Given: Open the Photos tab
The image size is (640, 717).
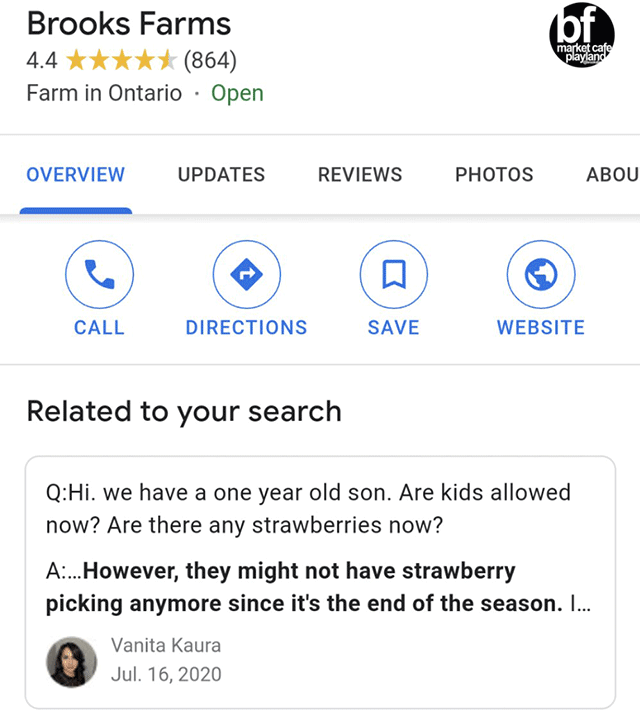Looking at the screenshot, I should tap(494, 174).
